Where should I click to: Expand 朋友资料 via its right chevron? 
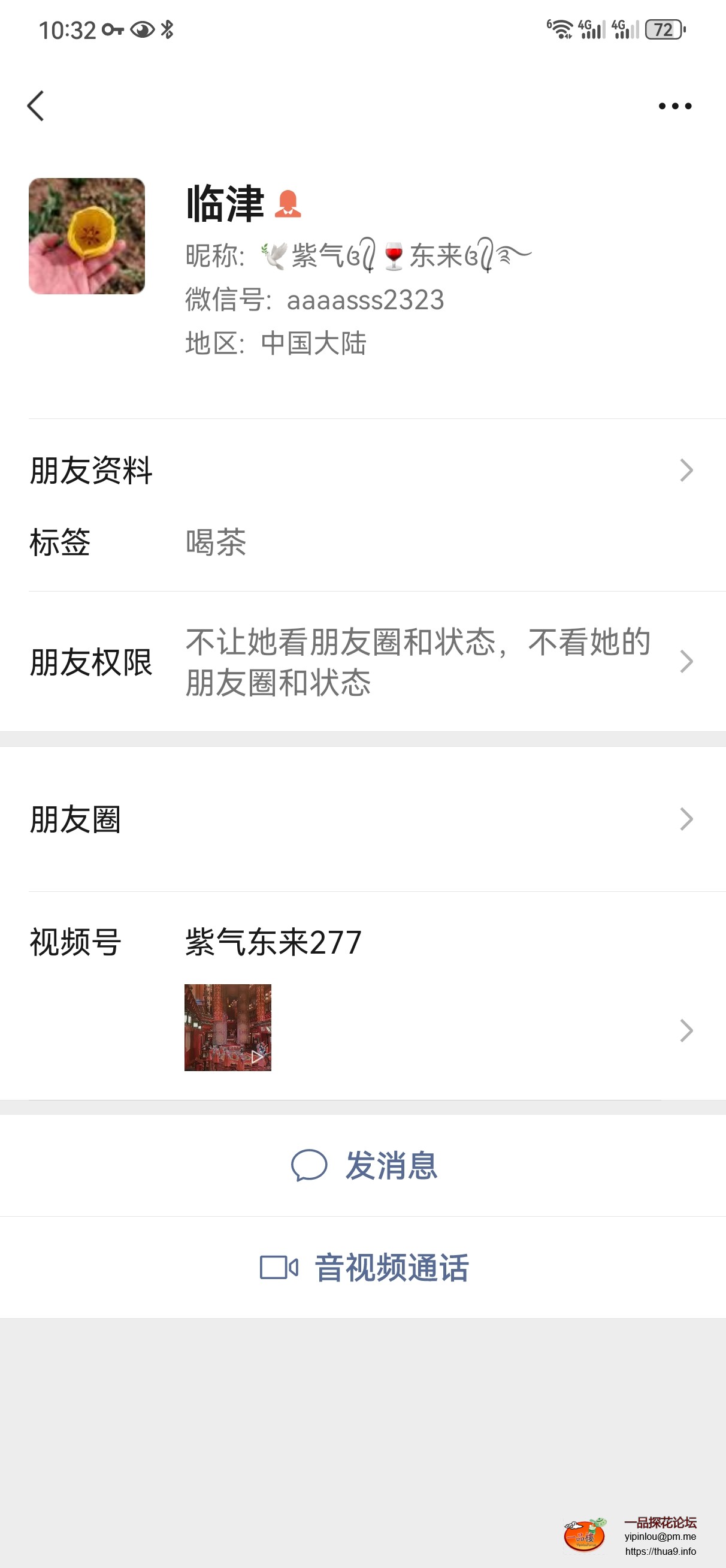pyautogui.click(x=686, y=469)
